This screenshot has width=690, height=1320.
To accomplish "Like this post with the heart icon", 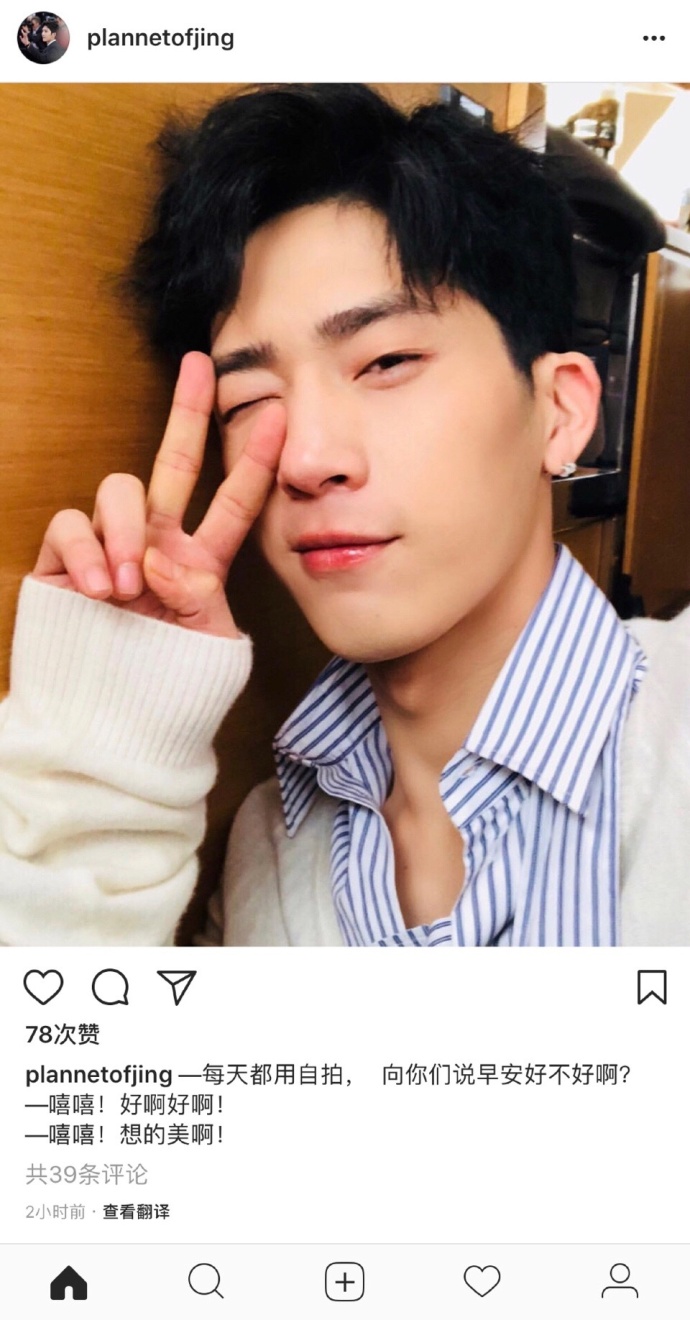I will (43, 987).
